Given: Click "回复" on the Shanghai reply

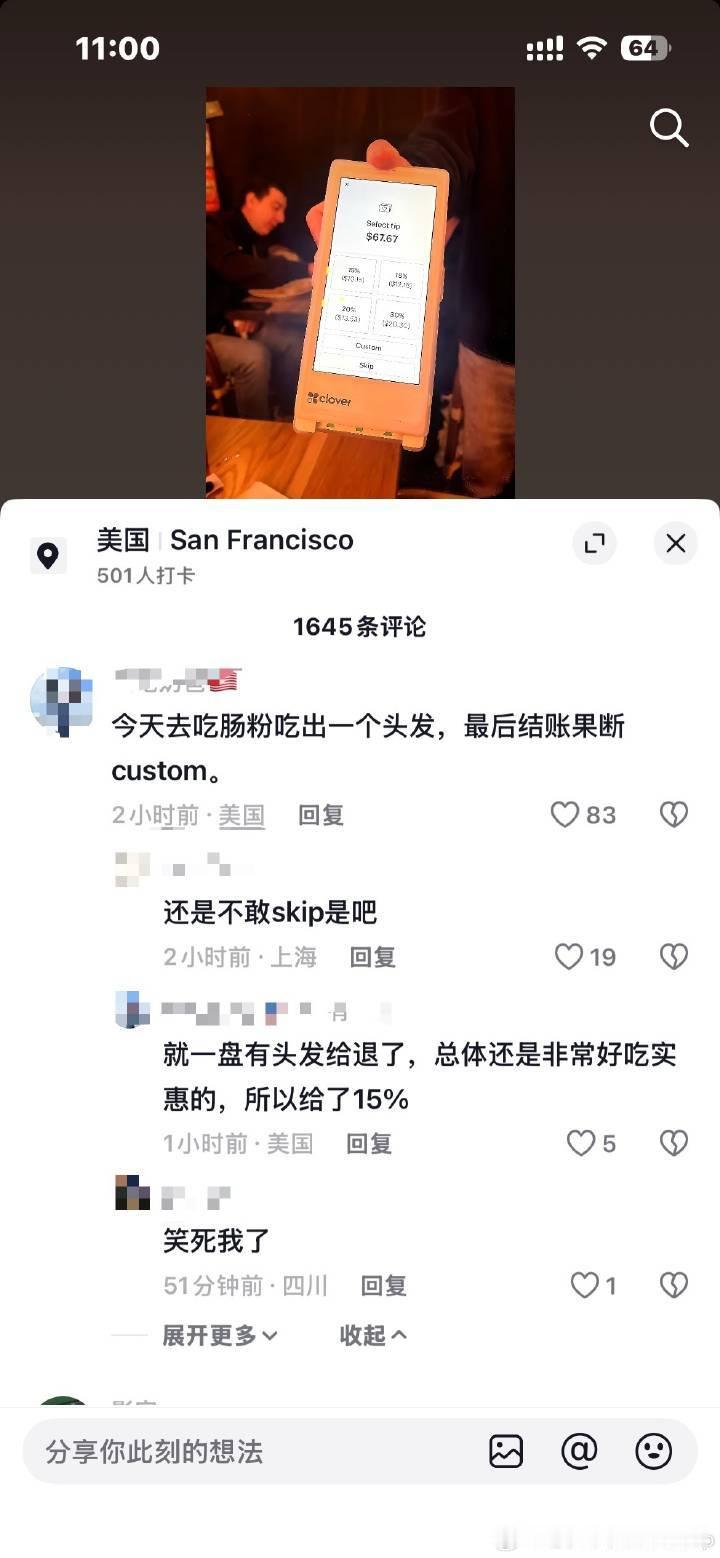Looking at the screenshot, I should [372, 957].
